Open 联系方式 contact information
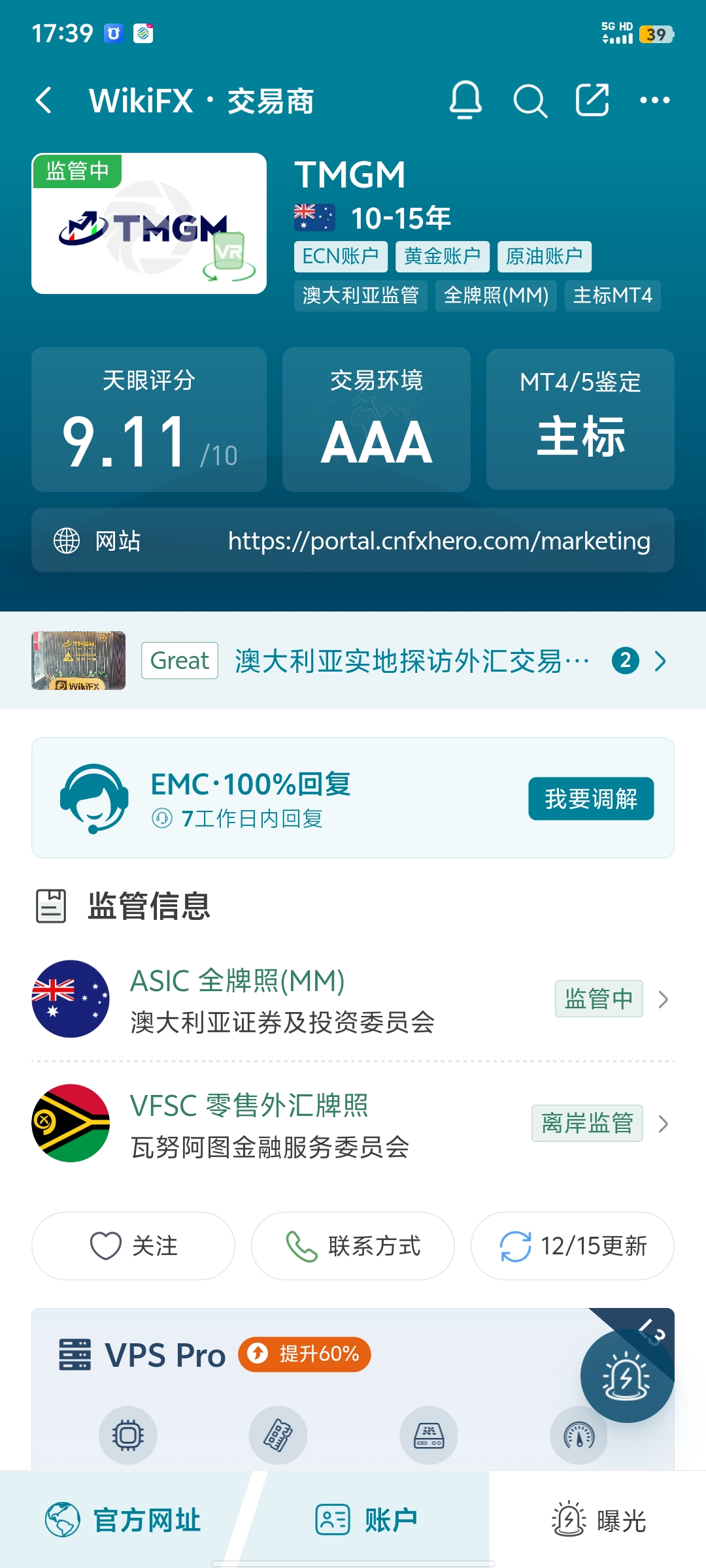Viewport: 706px width, 1568px height. coord(353,1246)
